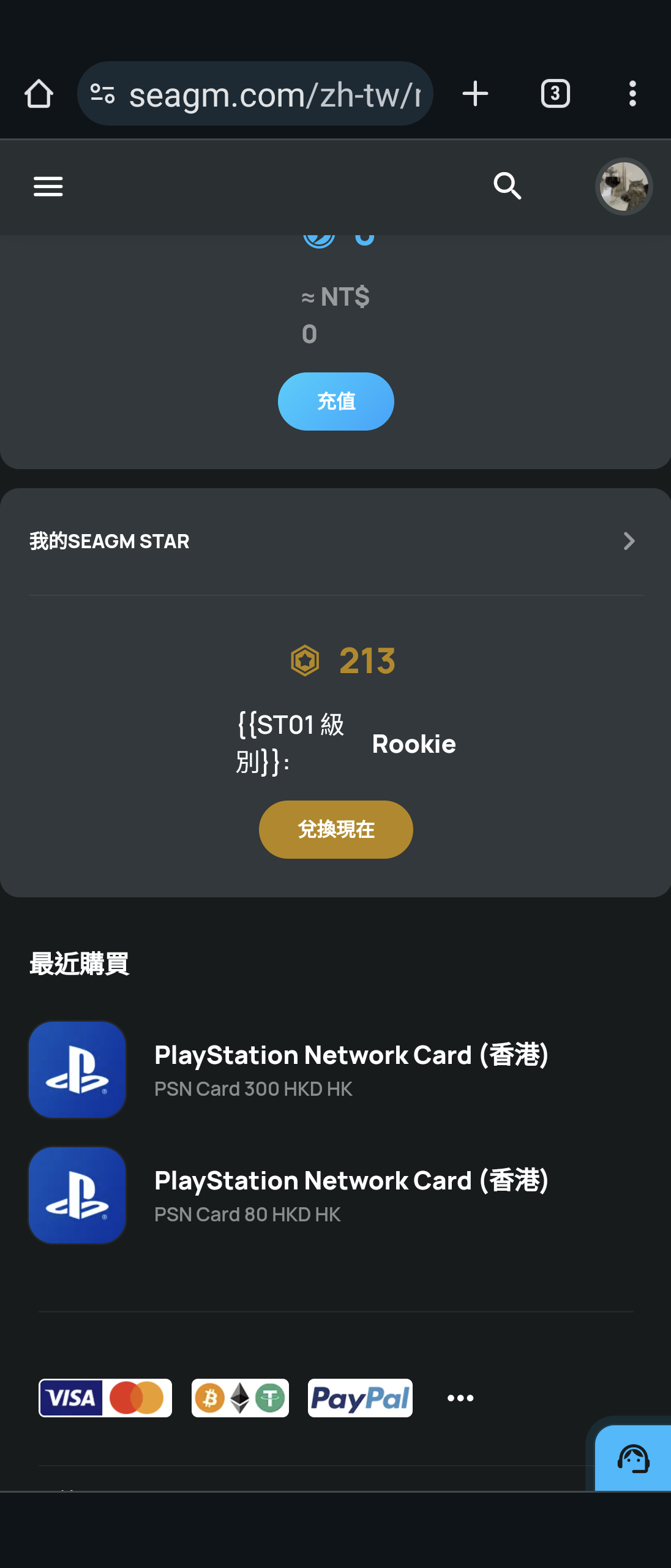671x1568 pixels.
Task: View the open tabs switcher
Action: coord(555,94)
